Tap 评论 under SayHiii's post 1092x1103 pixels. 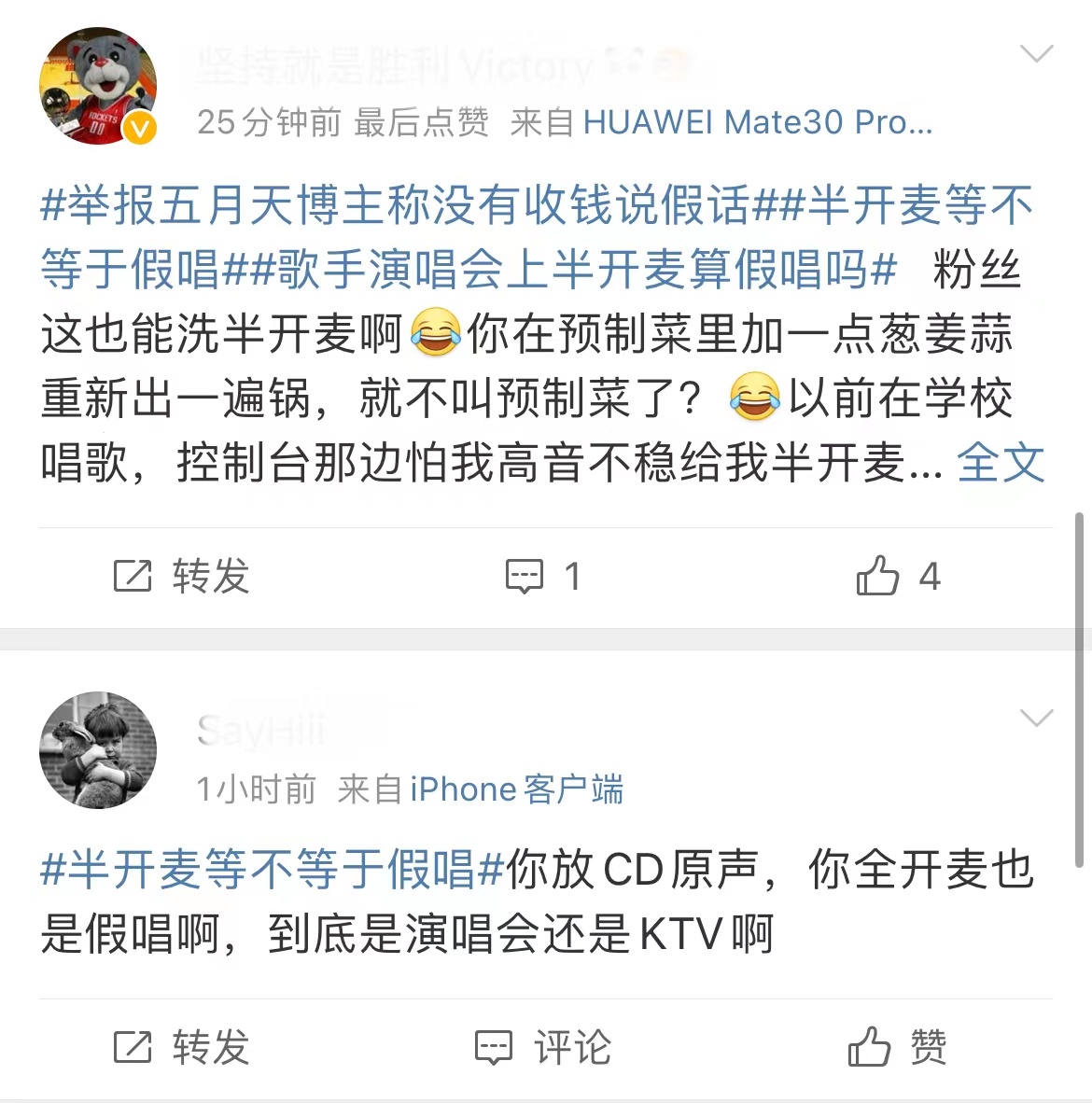(543, 1047)
